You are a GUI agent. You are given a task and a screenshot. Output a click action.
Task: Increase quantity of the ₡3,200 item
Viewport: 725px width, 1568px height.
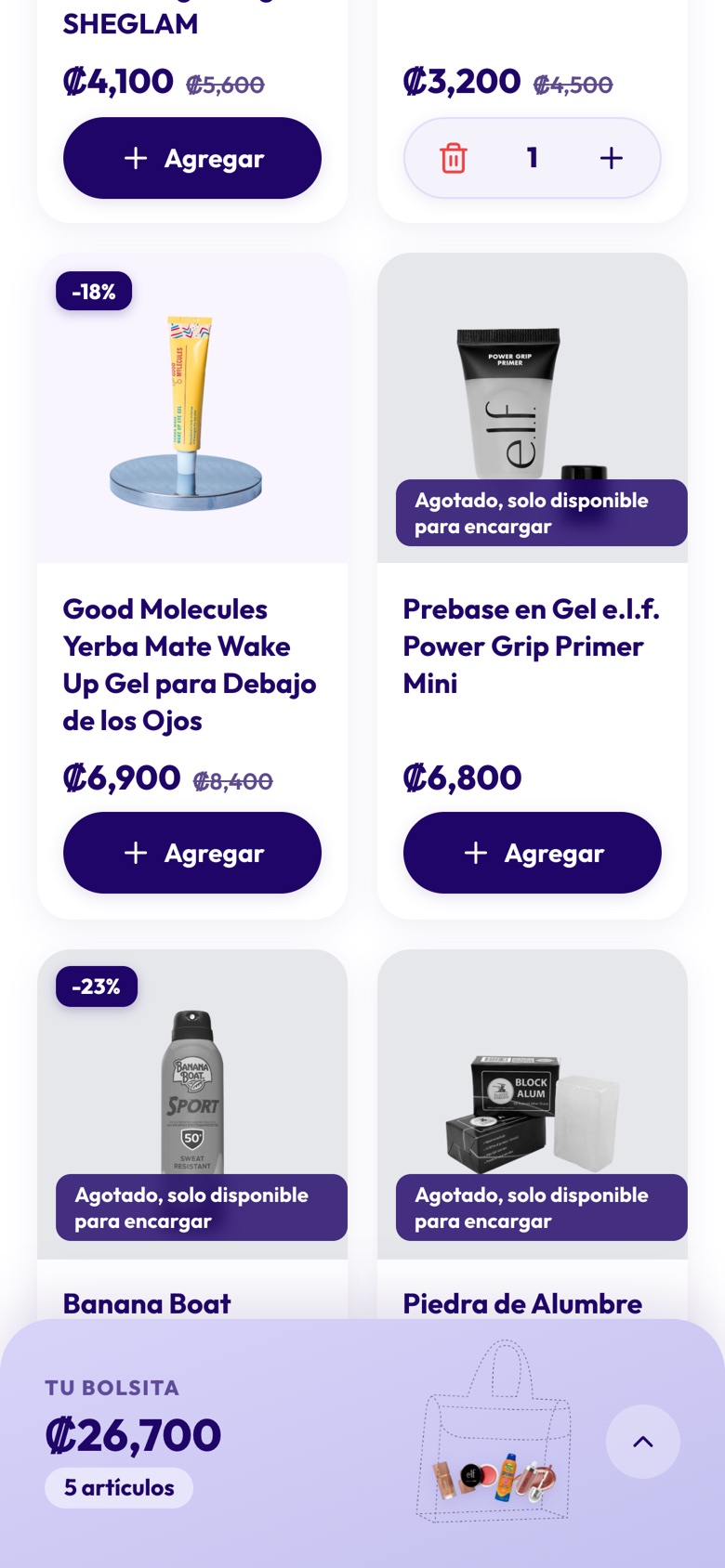point(611,158)
